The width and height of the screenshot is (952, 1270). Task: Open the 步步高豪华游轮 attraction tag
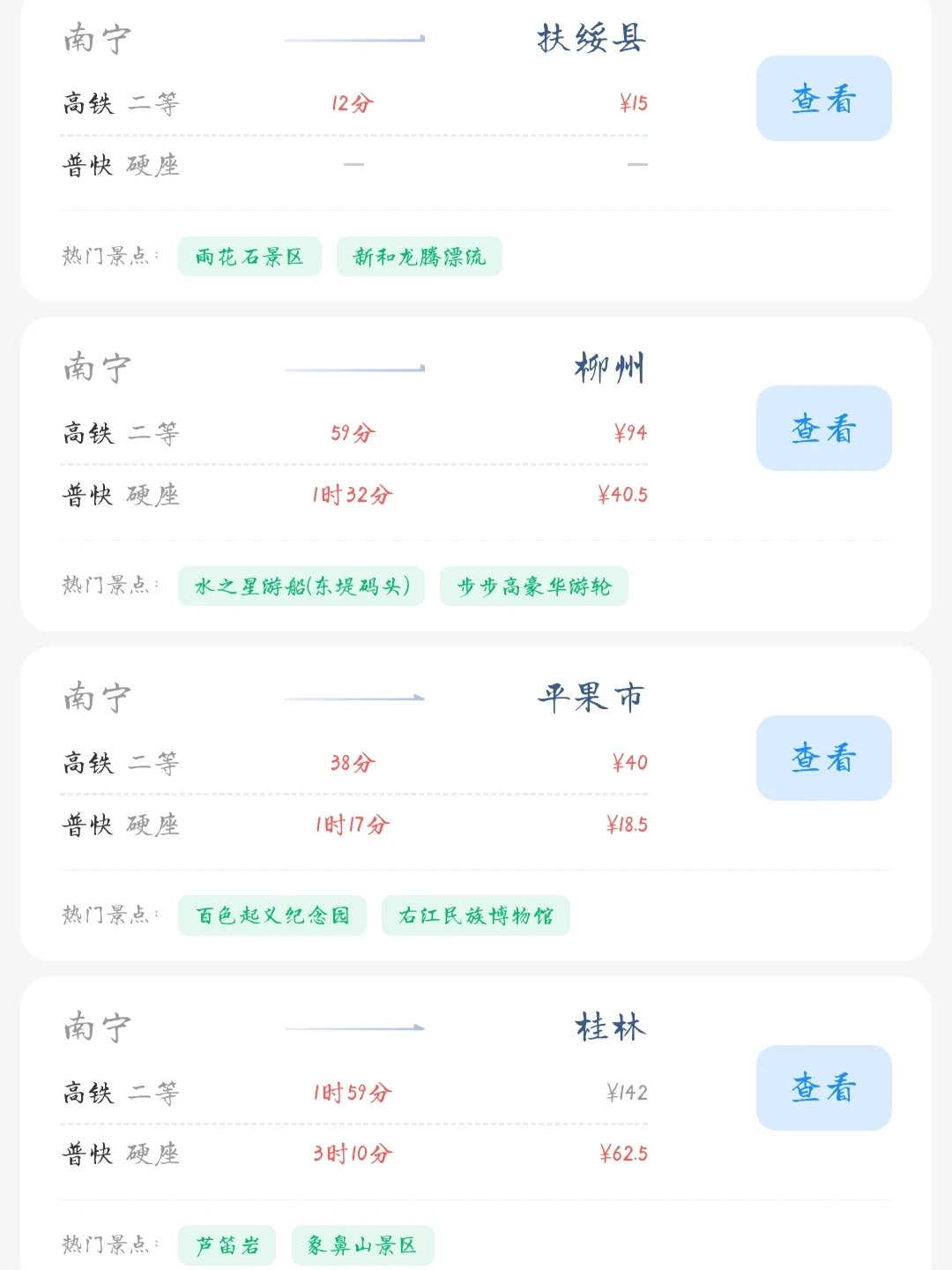pyautogui.click(x=535, y=586)
